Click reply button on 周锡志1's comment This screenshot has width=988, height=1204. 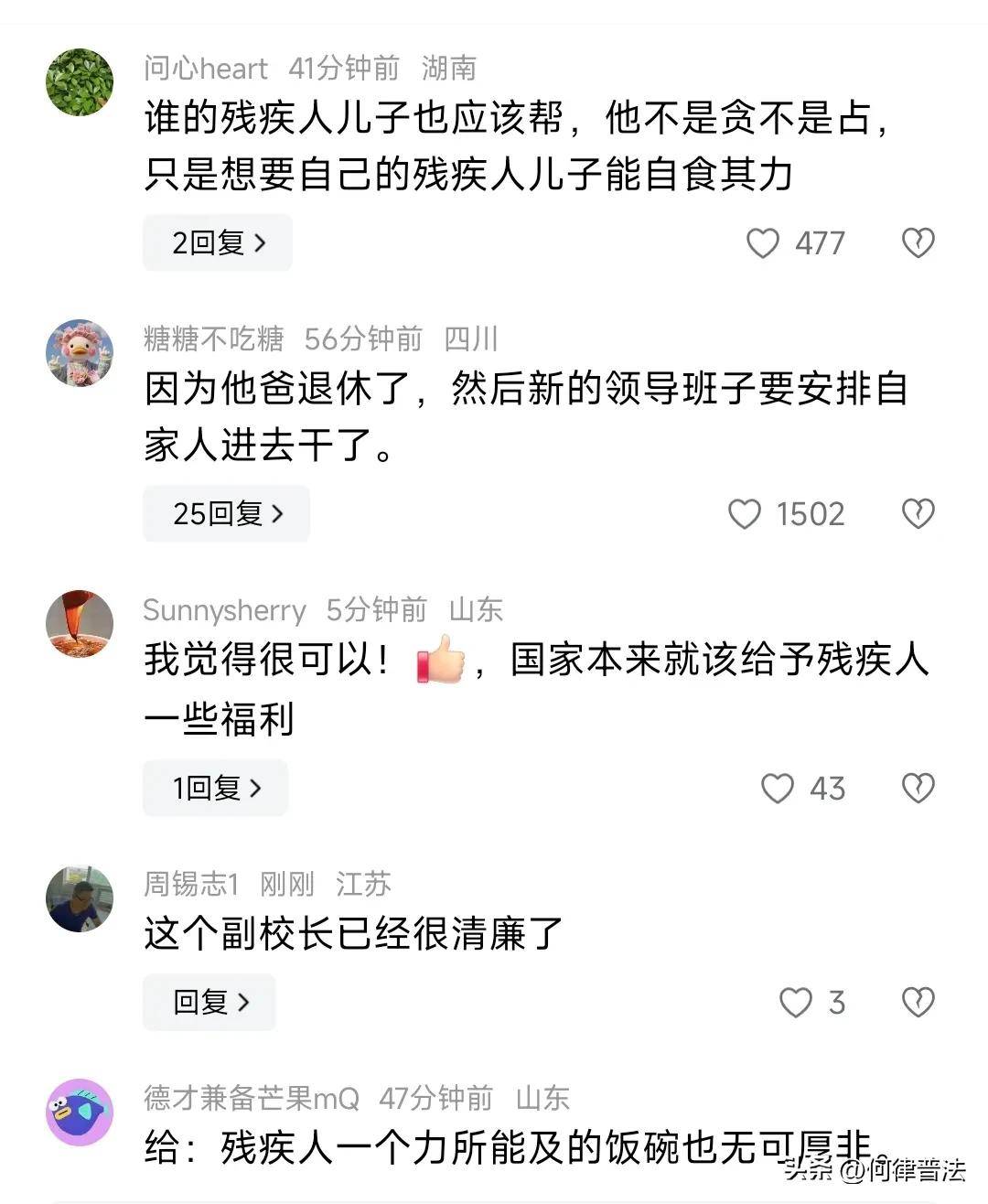point(209,1003)
